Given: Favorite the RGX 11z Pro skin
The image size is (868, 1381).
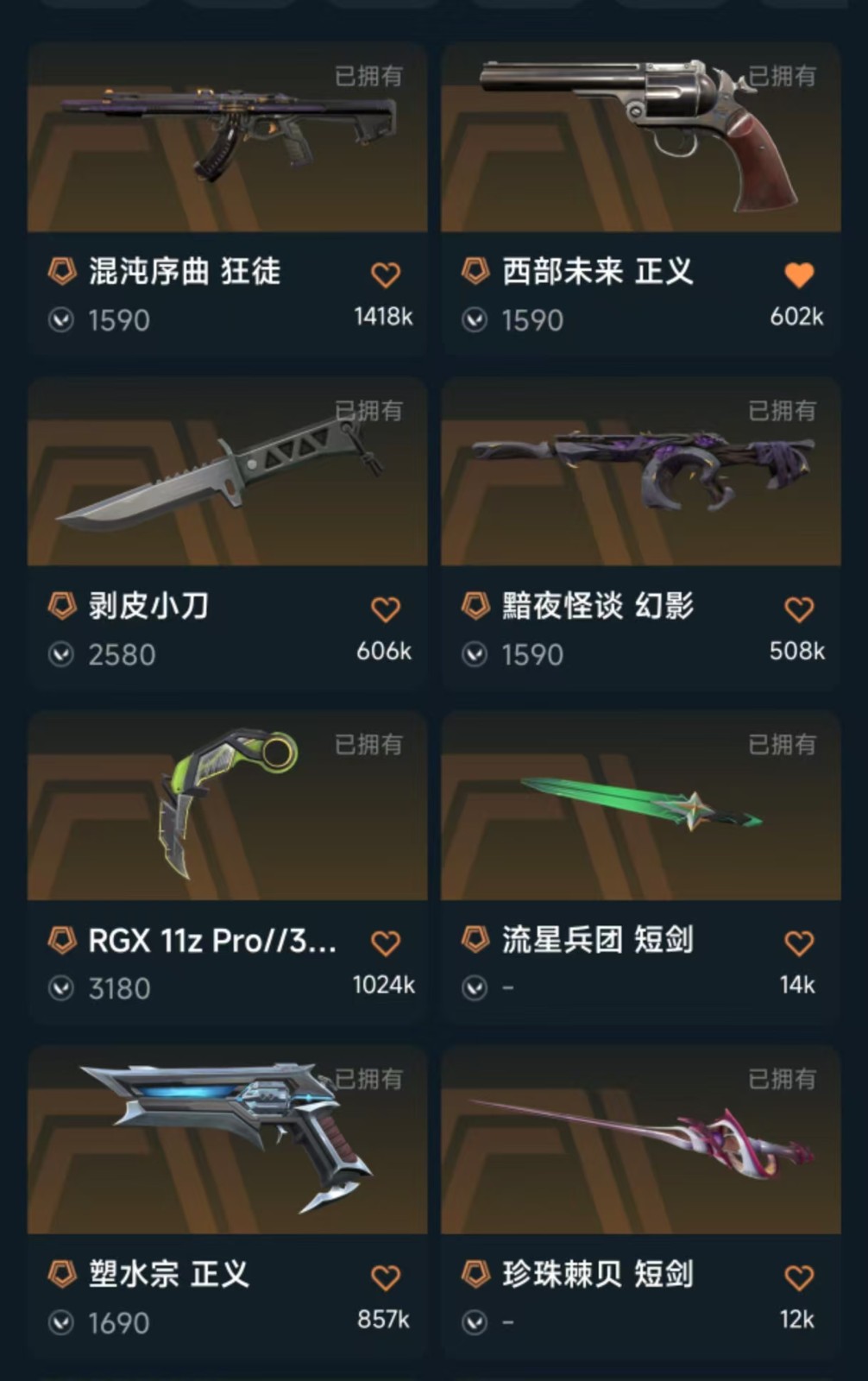Looking at the screenshot, I should pos(385,943).
